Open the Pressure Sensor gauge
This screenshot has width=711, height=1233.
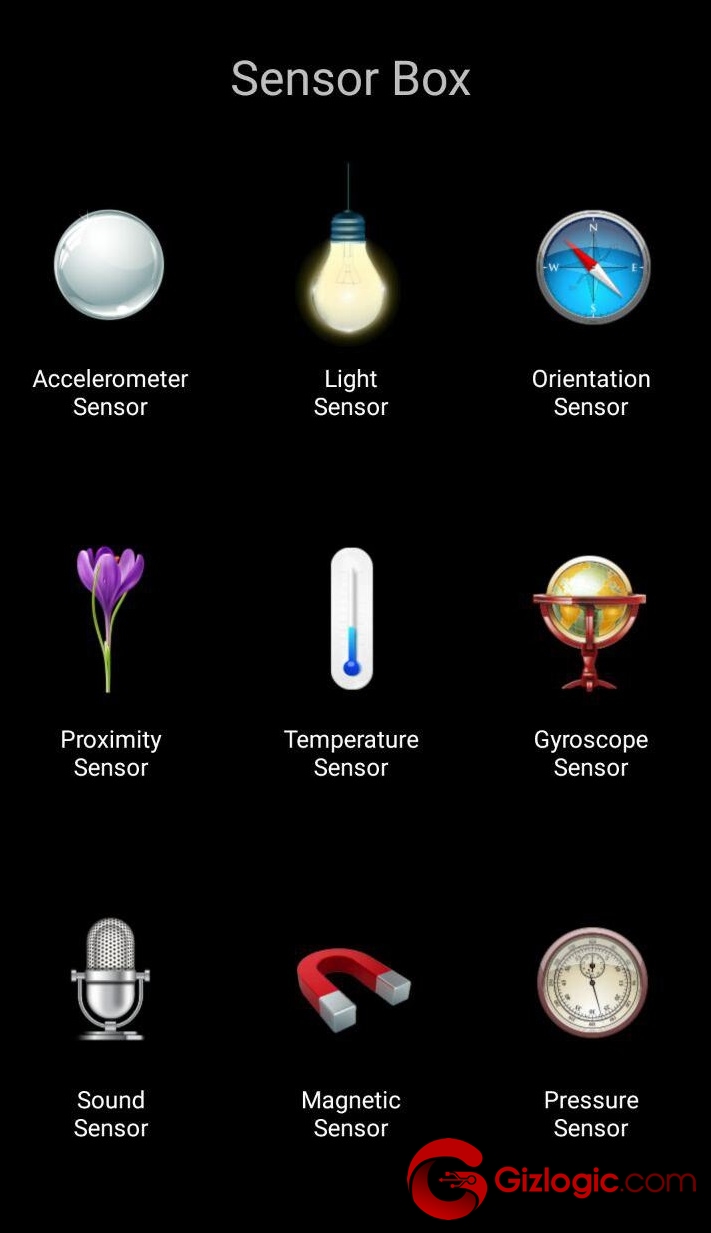click(x=592, y=981)
